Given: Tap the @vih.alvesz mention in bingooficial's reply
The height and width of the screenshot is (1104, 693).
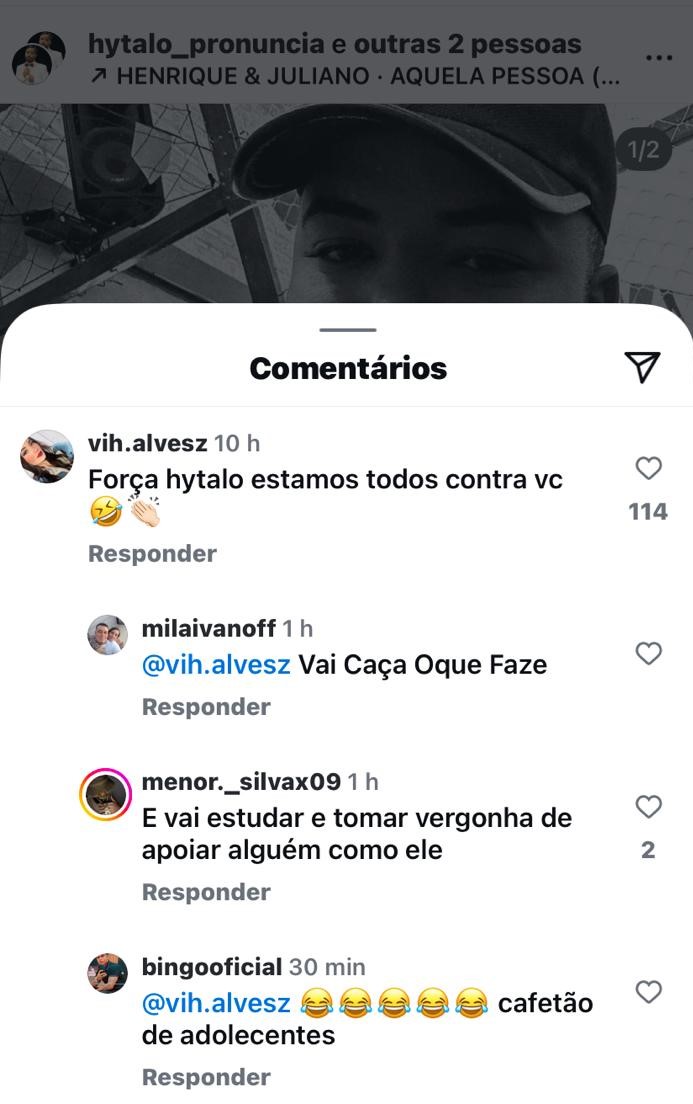Looking at the screenshot, I should click(216, 1003).
